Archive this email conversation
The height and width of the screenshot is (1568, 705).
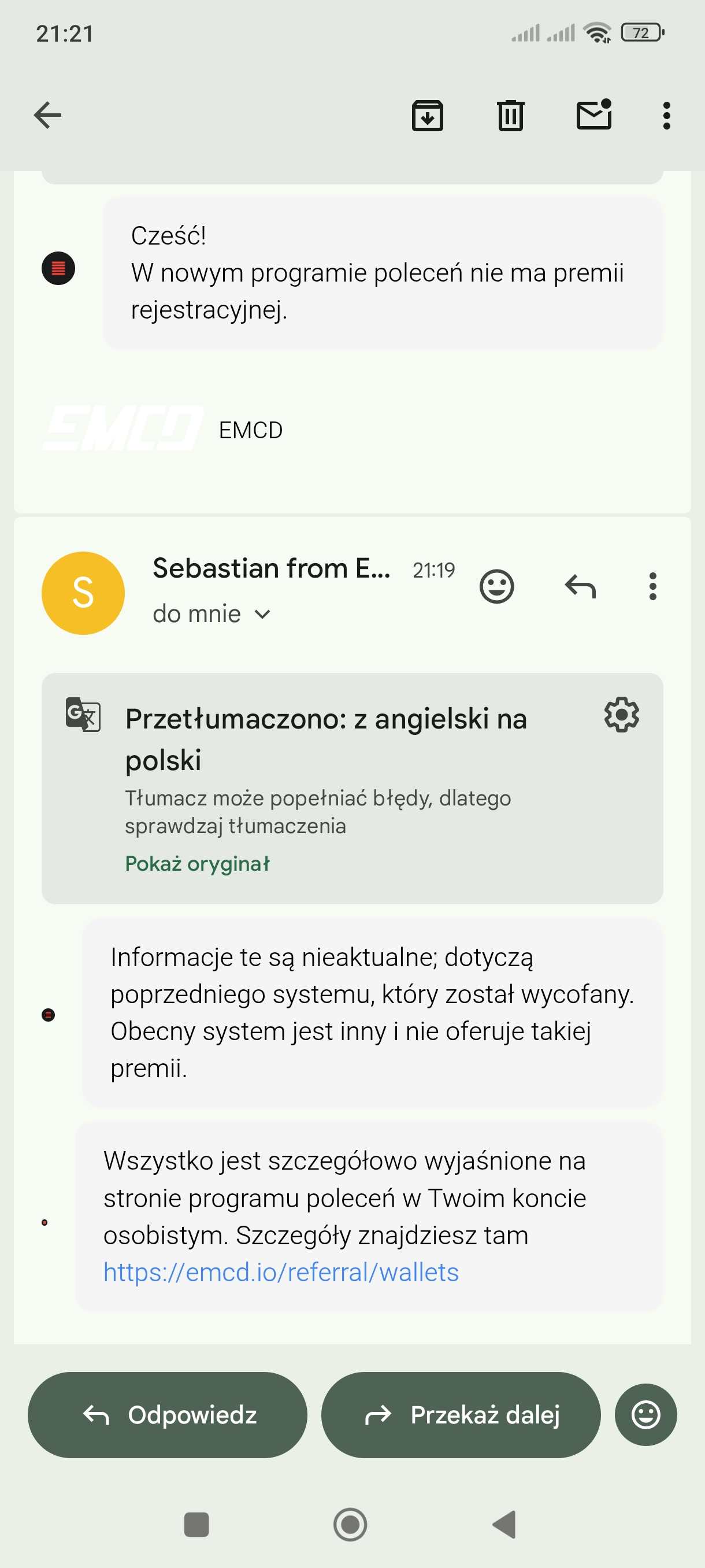(x=427, y=115)
